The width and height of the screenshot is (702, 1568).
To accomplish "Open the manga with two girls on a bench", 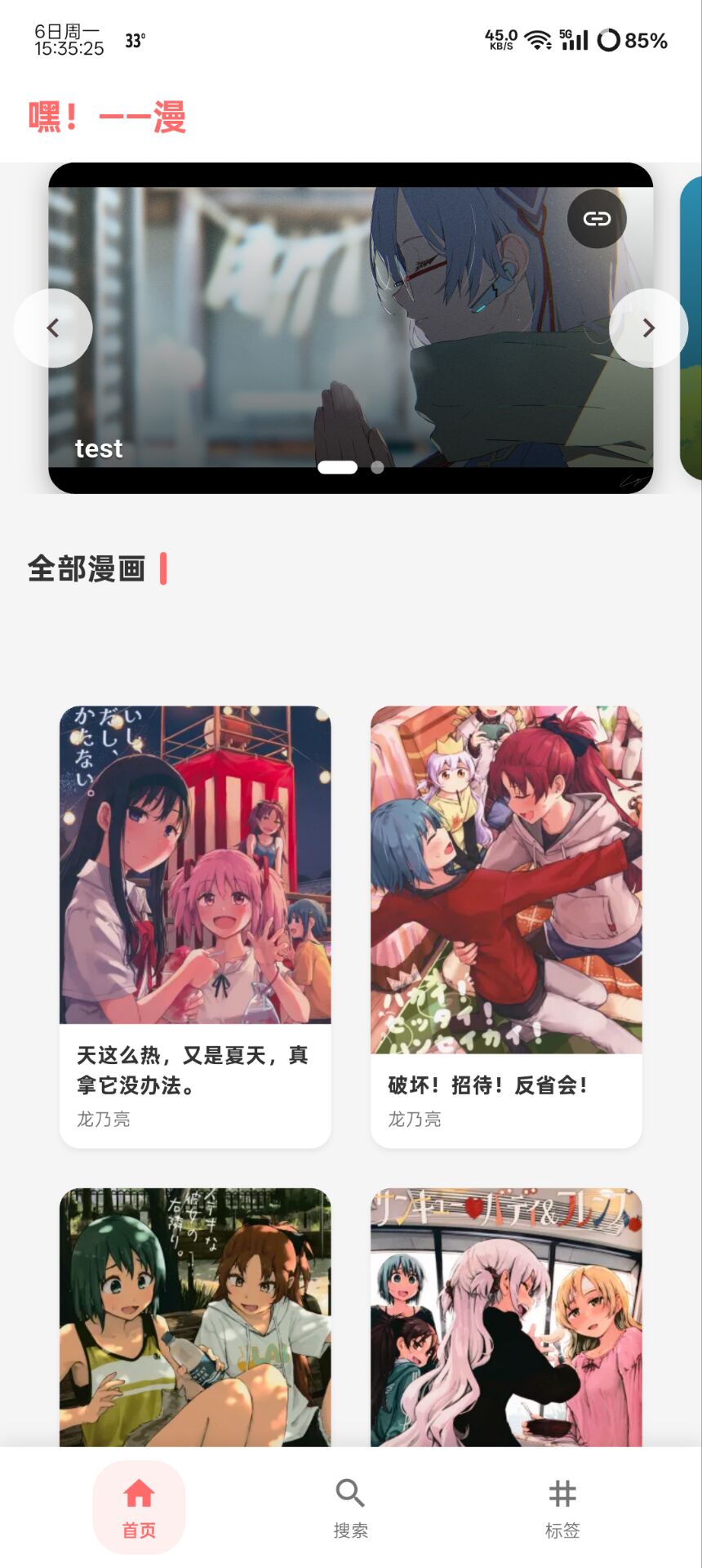I will tap(195, 1316).
